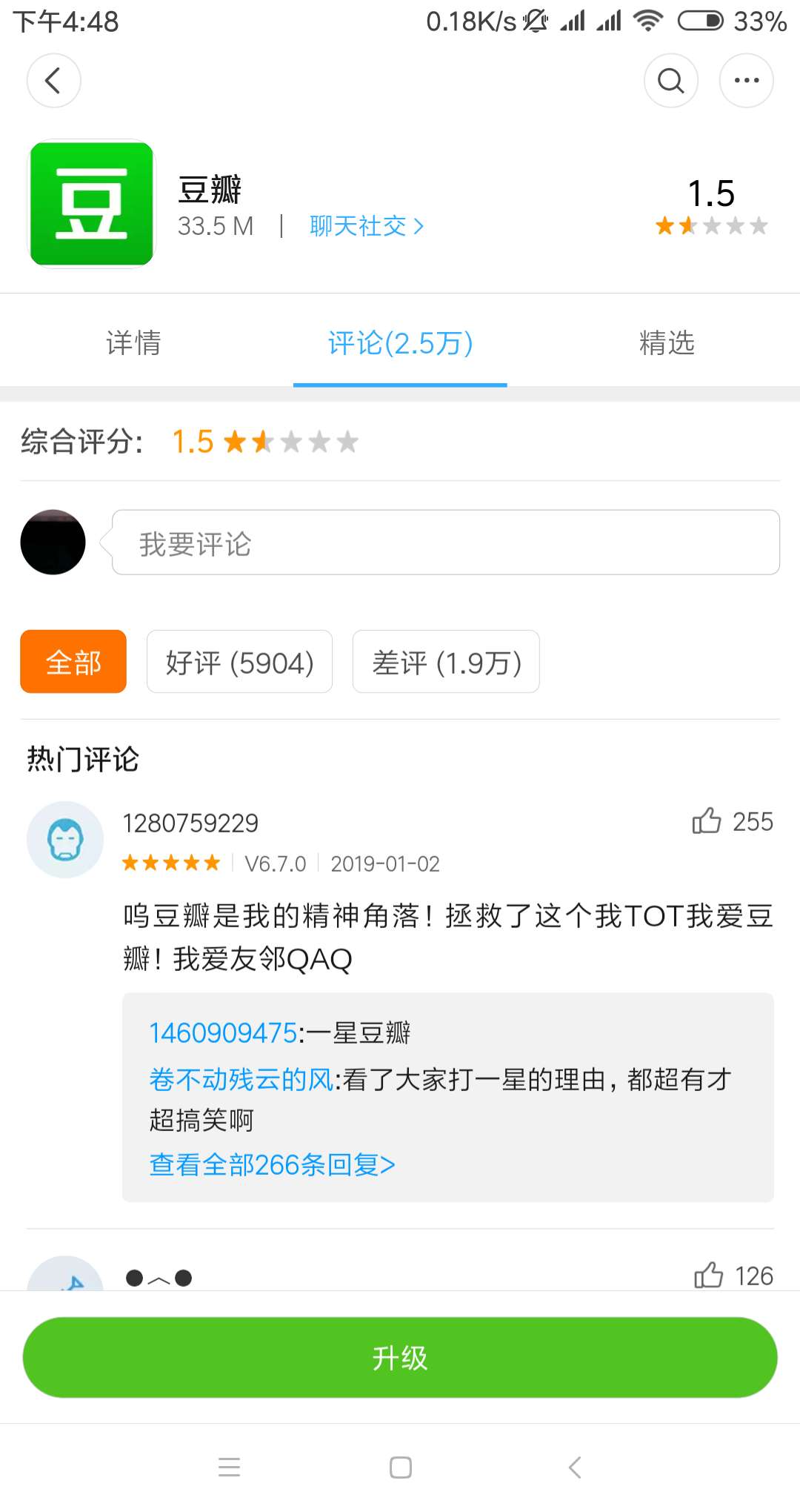Open replier 1460909475's profile link
The height and width of the screenshot is (1512, 800).
223,1032
